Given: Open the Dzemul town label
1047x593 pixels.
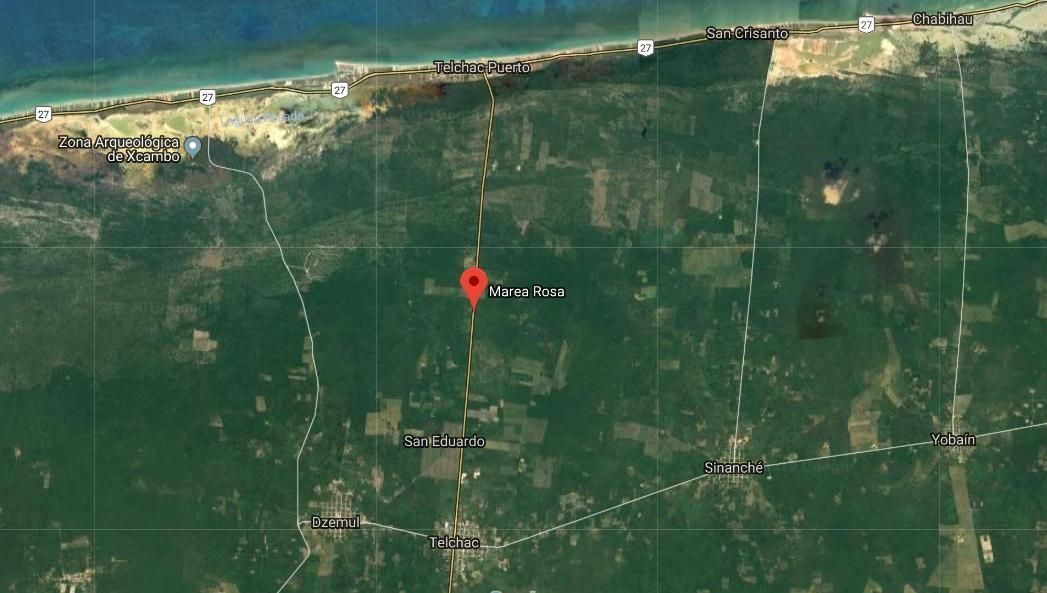Looking at the screenshot, I should click(335, 522).
